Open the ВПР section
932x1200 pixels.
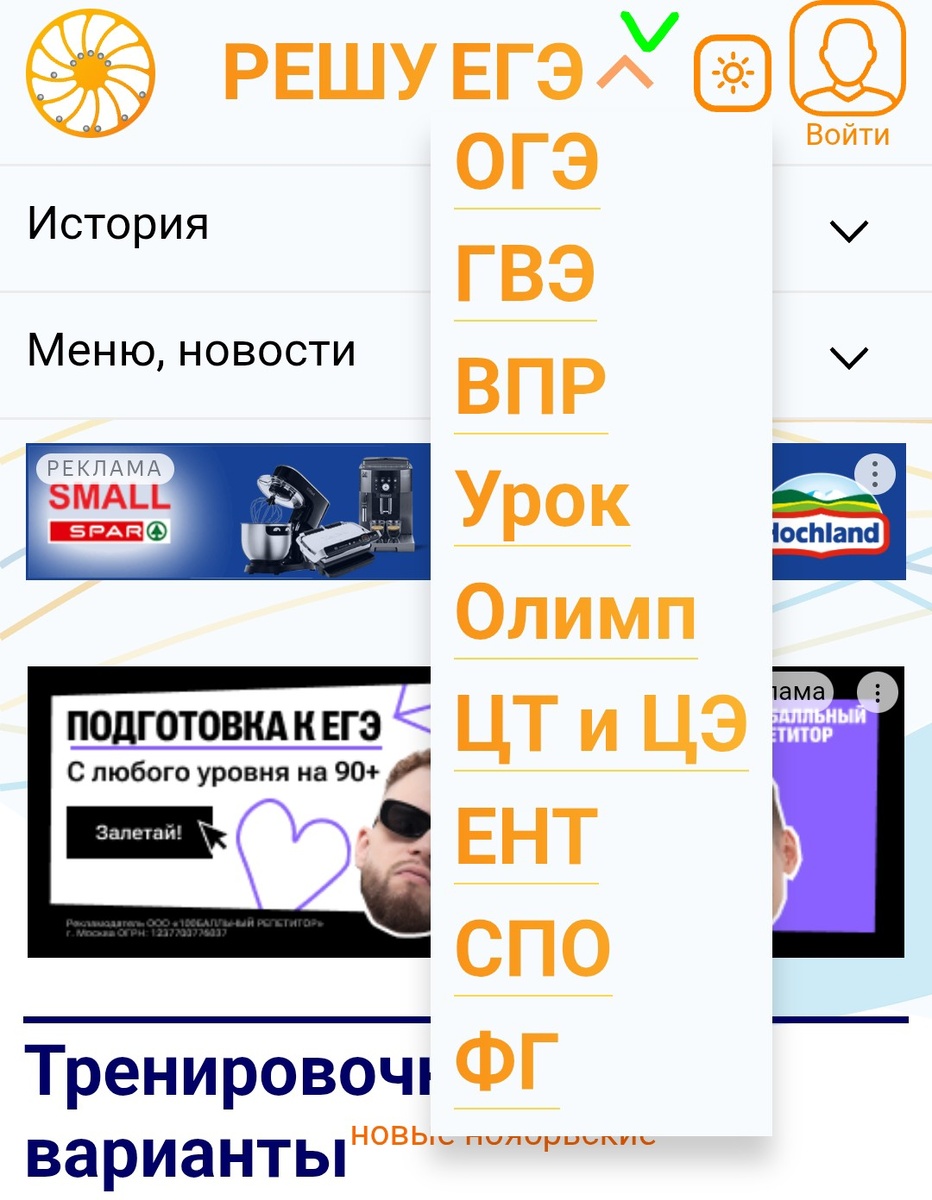tap(531, 388)
